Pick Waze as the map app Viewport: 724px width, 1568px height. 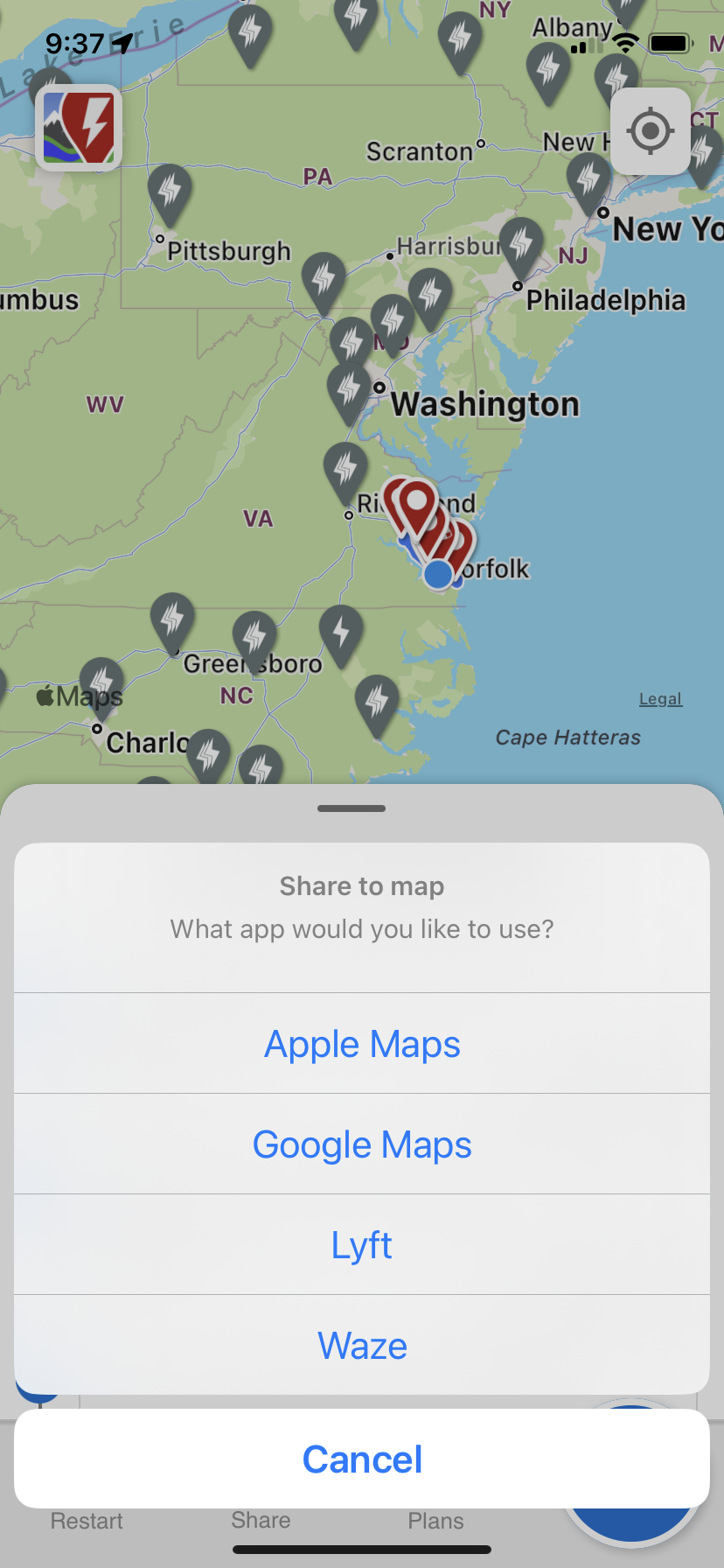(362, 1346)
